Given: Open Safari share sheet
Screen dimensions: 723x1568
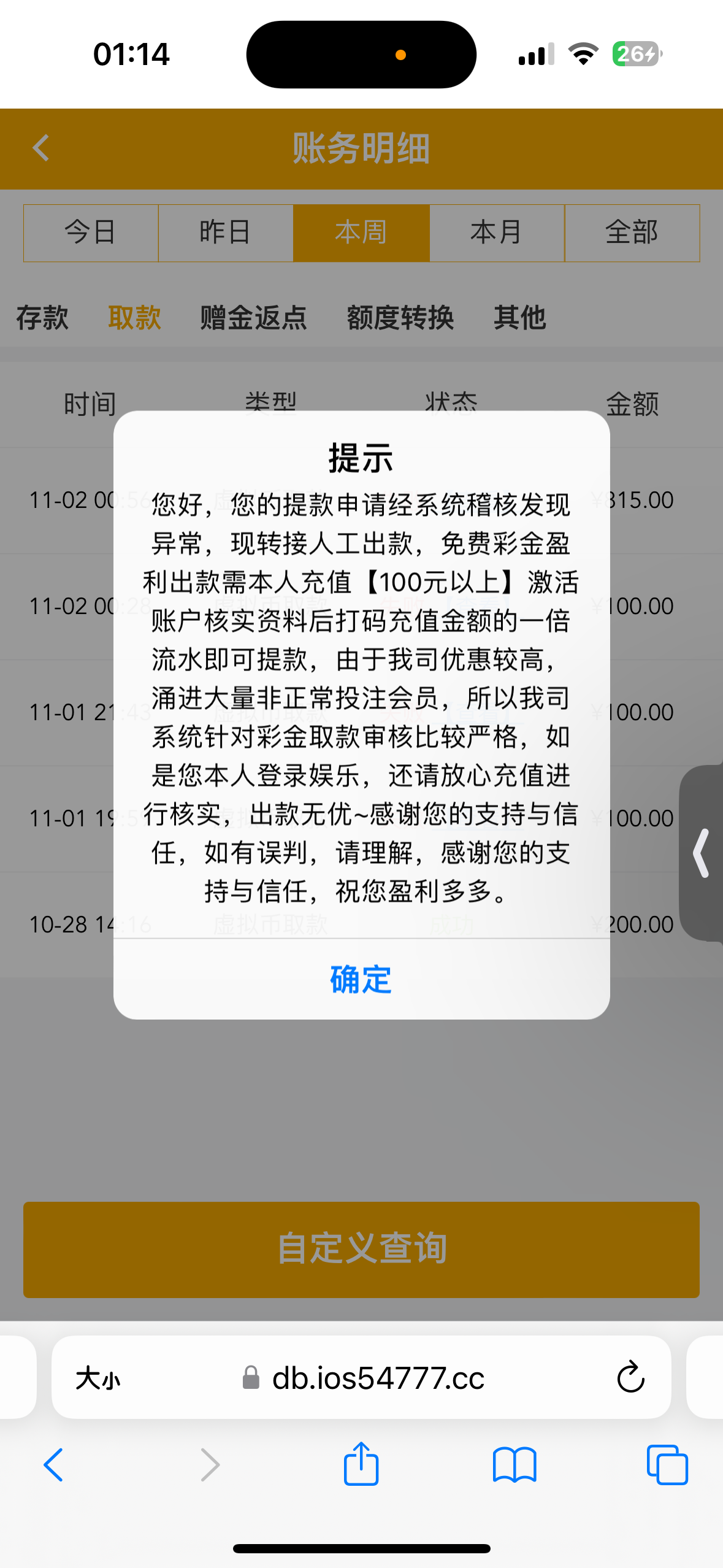Looking at the screenshot, I should click(x=361, y=1465).
